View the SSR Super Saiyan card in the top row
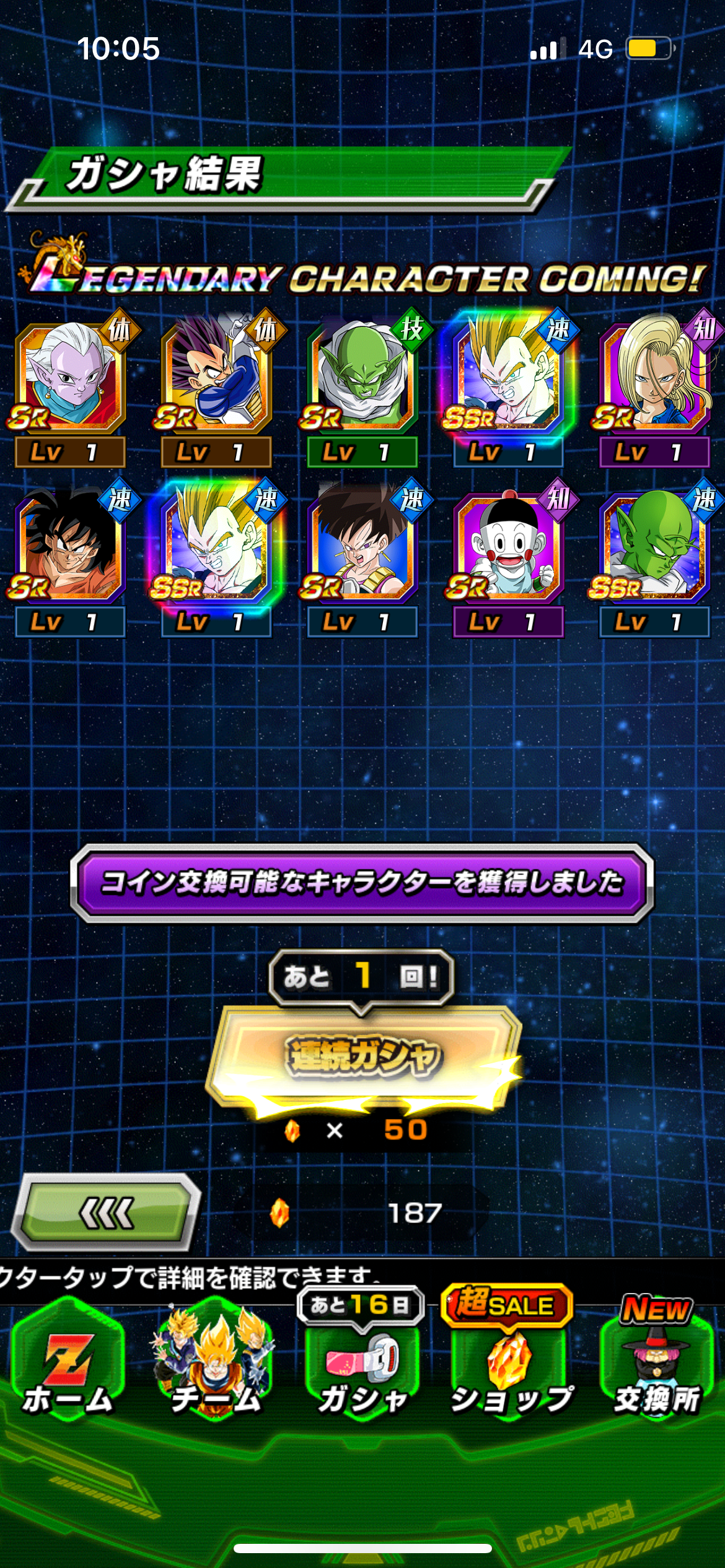 click(509, 388)
